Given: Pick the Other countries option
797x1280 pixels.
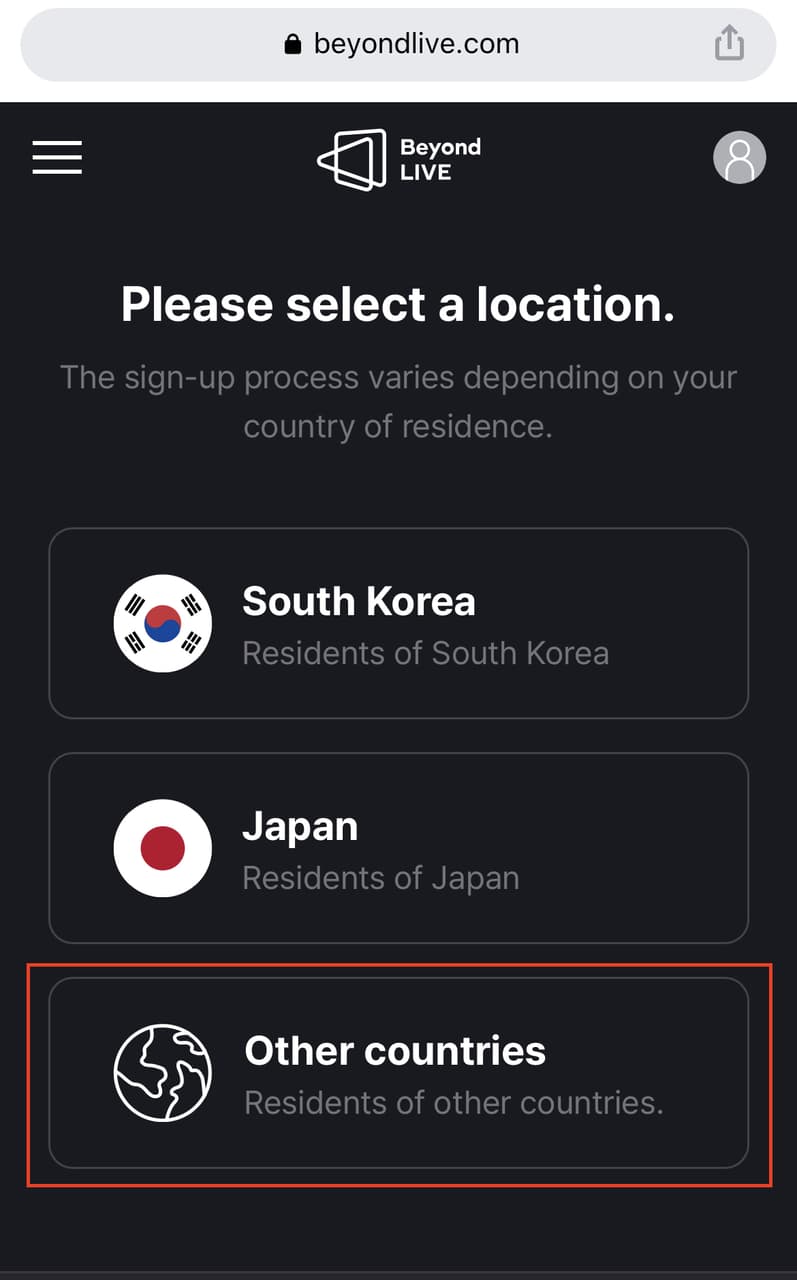Looking at the screenshot, I should coord(398,1073).
